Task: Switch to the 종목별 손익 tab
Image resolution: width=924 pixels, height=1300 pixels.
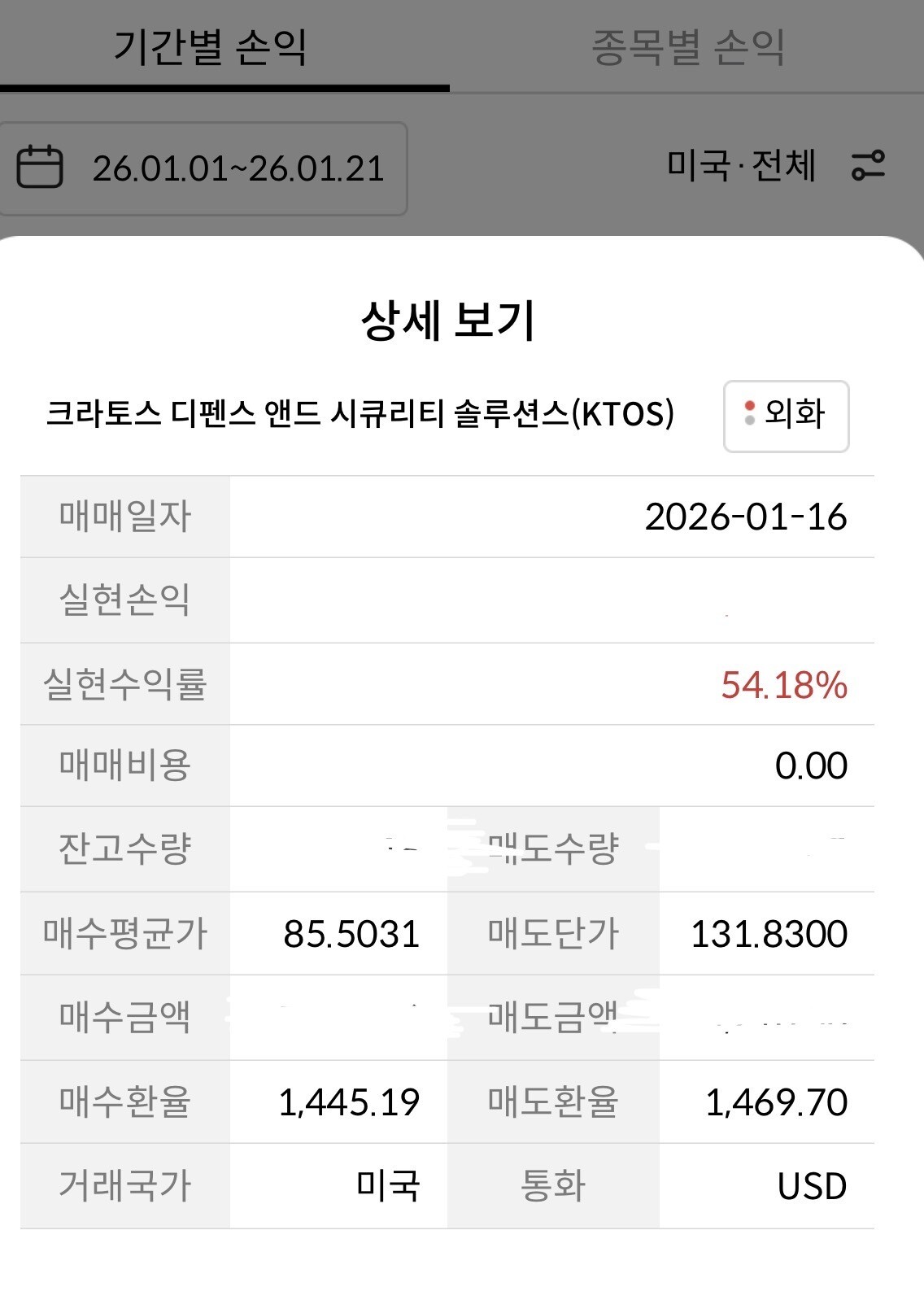Action: pyautogui.click(x=688, y=46)
